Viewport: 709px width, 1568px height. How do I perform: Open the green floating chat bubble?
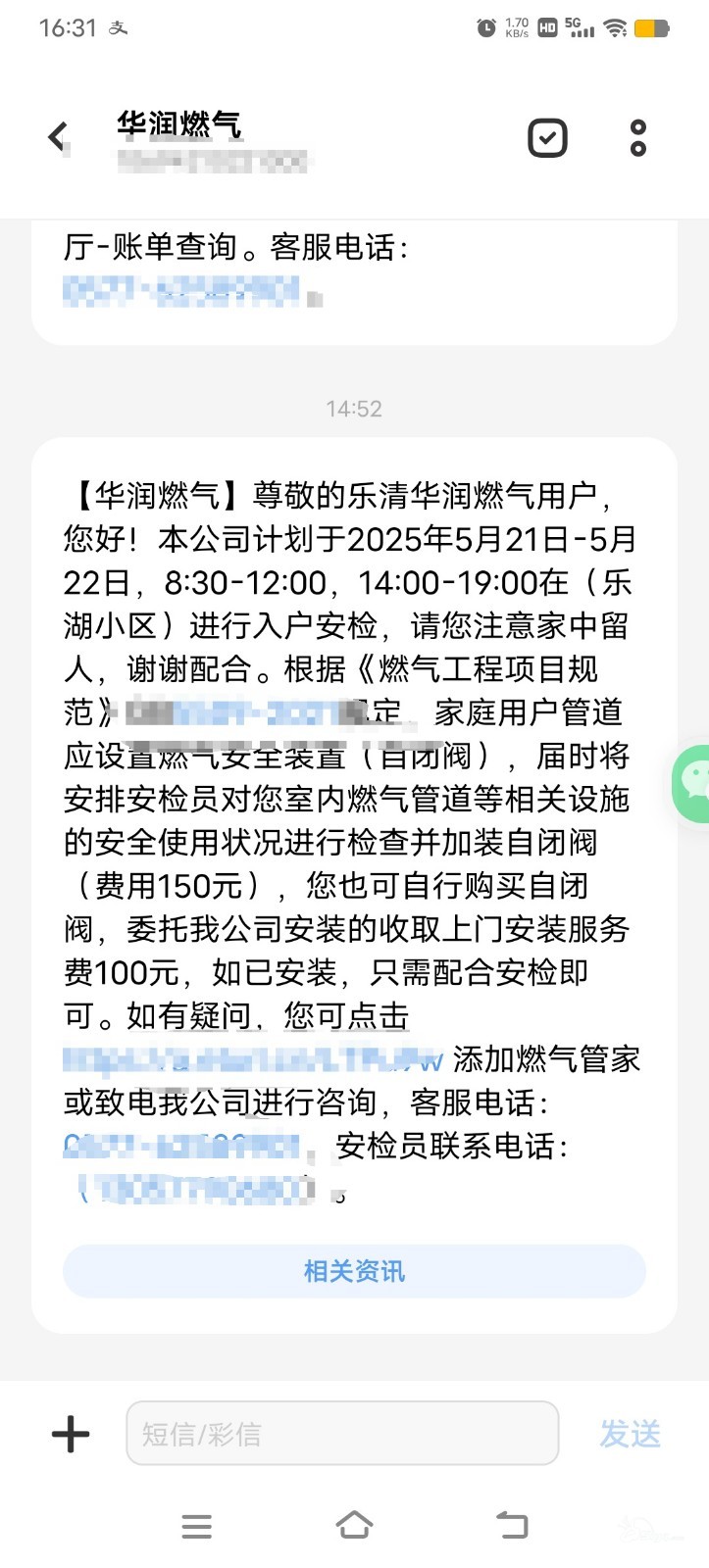(x=692, y=782)
